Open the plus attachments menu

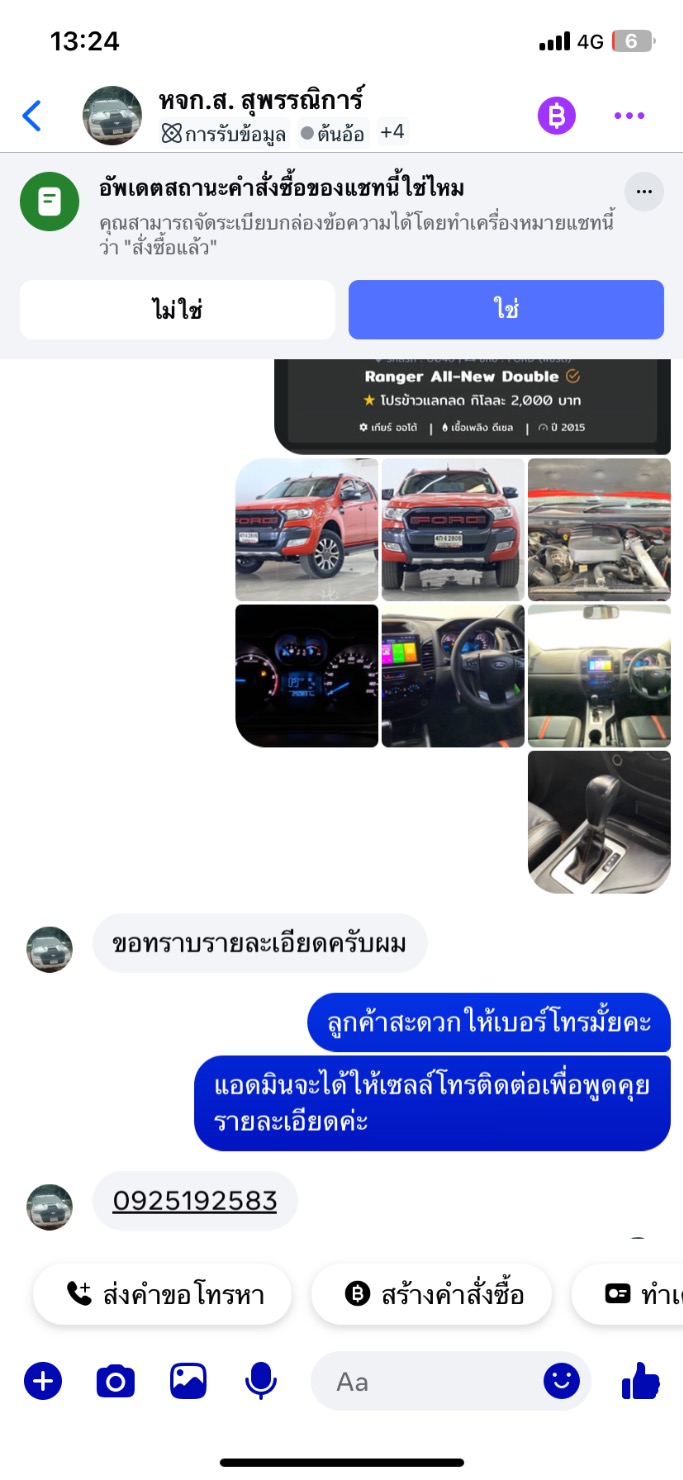pyautogui.click(x=43, y=1381)
